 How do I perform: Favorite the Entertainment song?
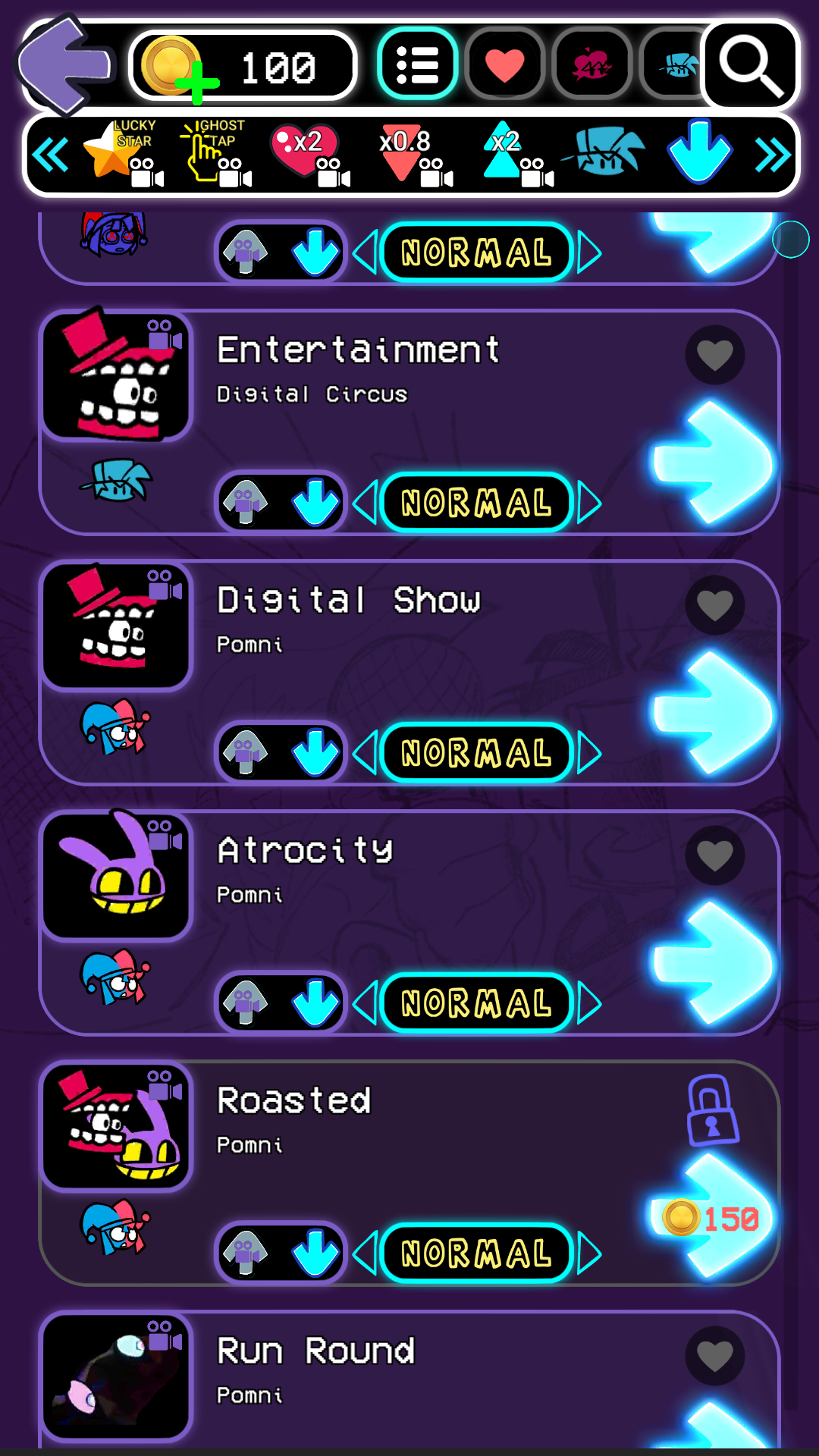pos(715,355)
